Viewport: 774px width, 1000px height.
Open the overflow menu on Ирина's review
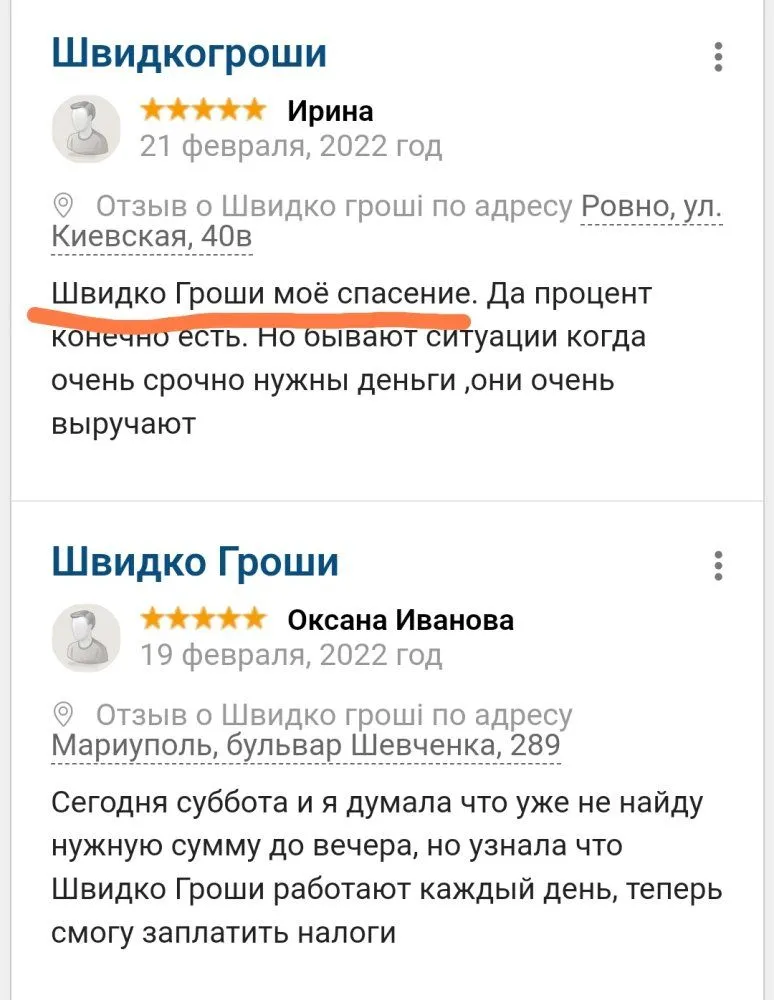(x=718, y=57)
